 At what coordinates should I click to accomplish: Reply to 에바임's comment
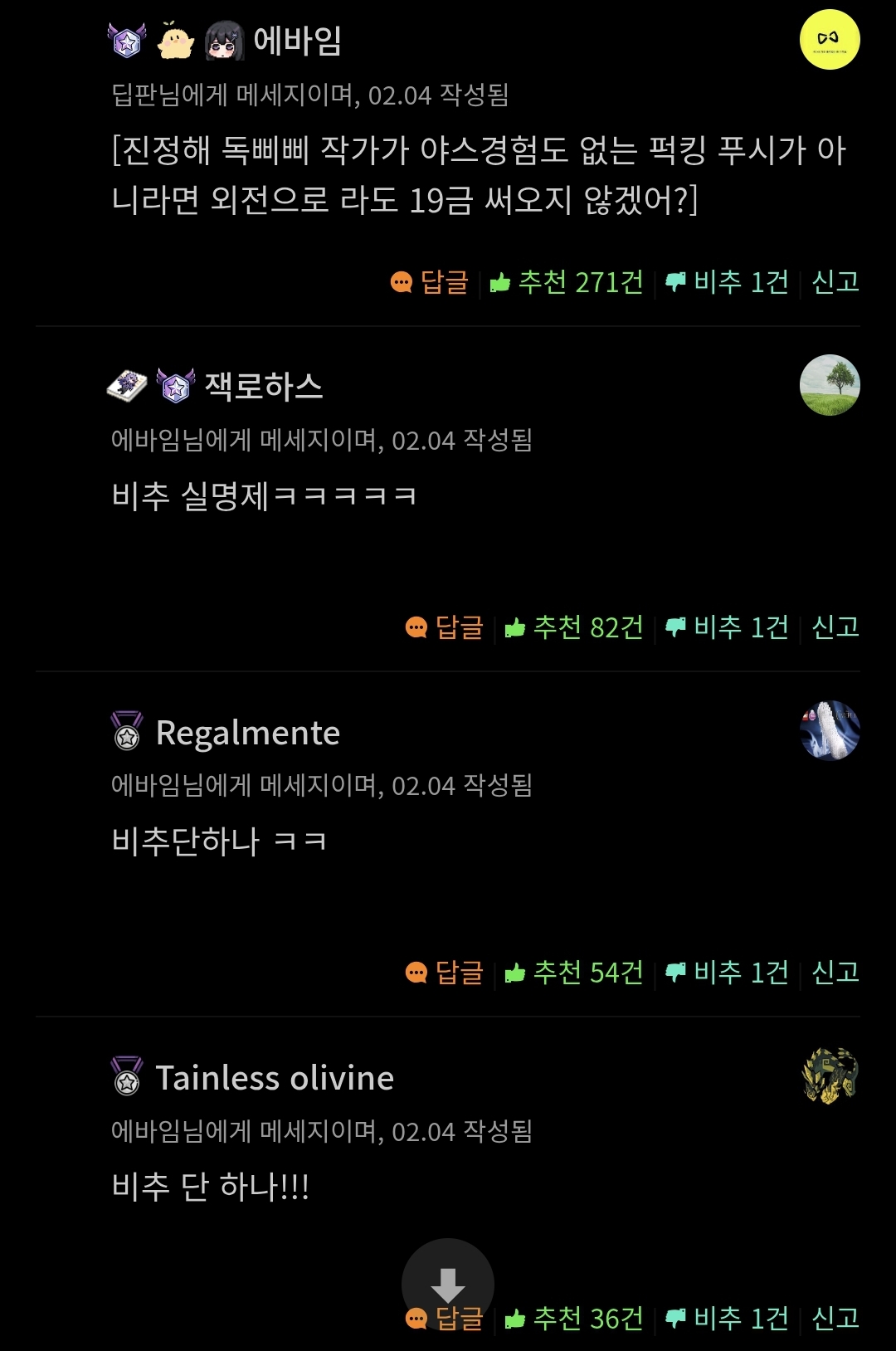click(x=430, y=282)
